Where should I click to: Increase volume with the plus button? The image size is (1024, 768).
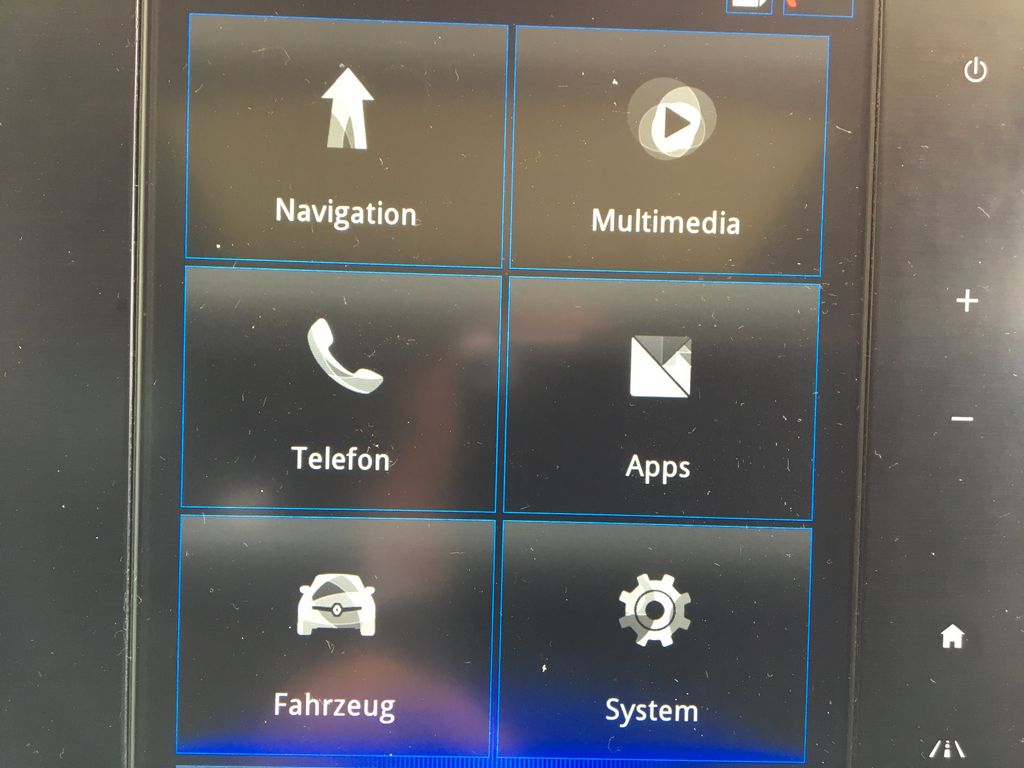point(966,300)
